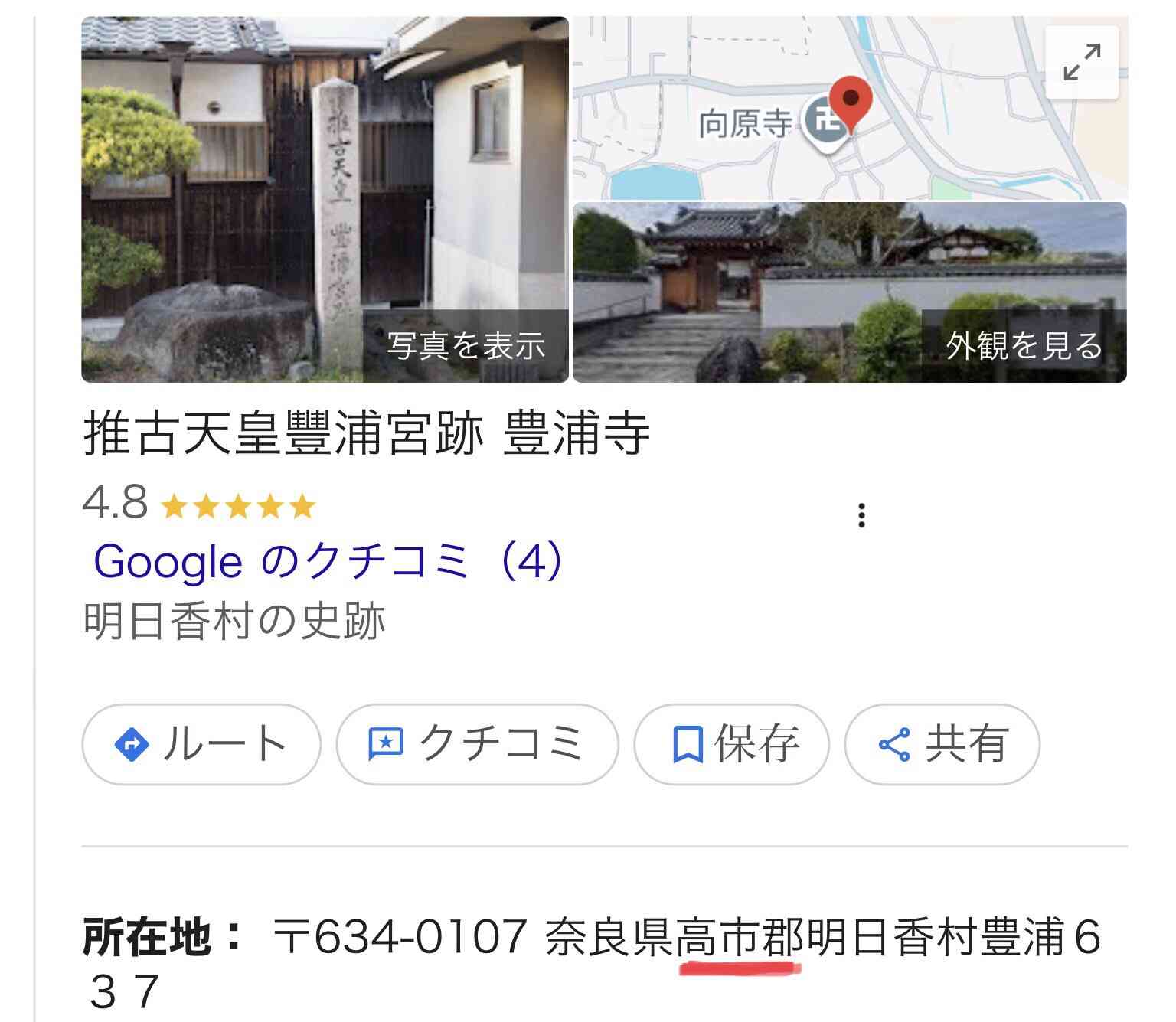Expand the map to full screen
Screen dimensions: 1176x1022
point(1081,62)
